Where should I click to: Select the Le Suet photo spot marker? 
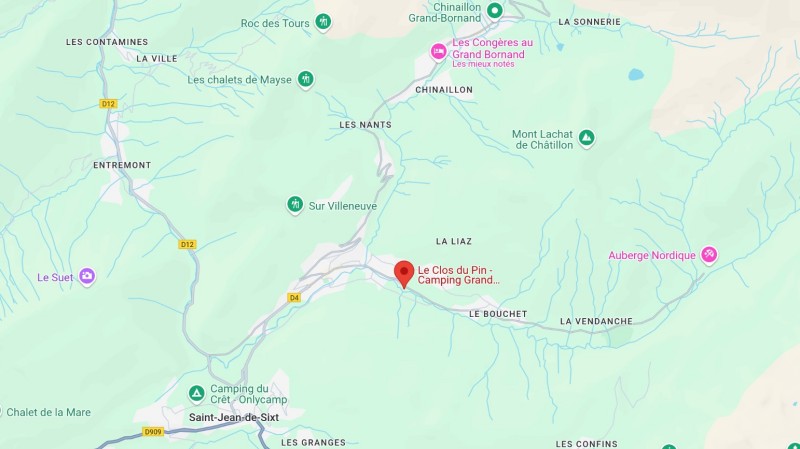pyautogui.click(x=87, y=276)
